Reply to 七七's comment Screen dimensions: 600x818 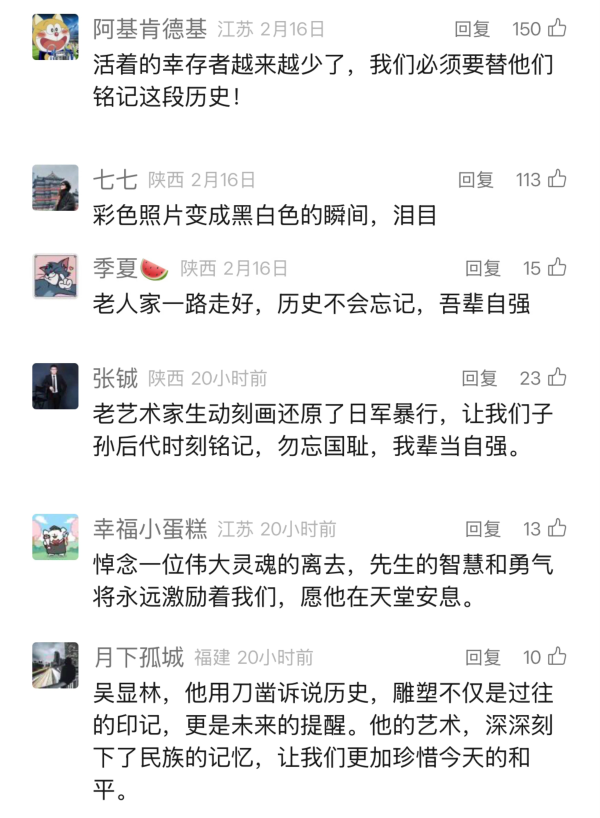pyautogui.click(x=476, y=180)
